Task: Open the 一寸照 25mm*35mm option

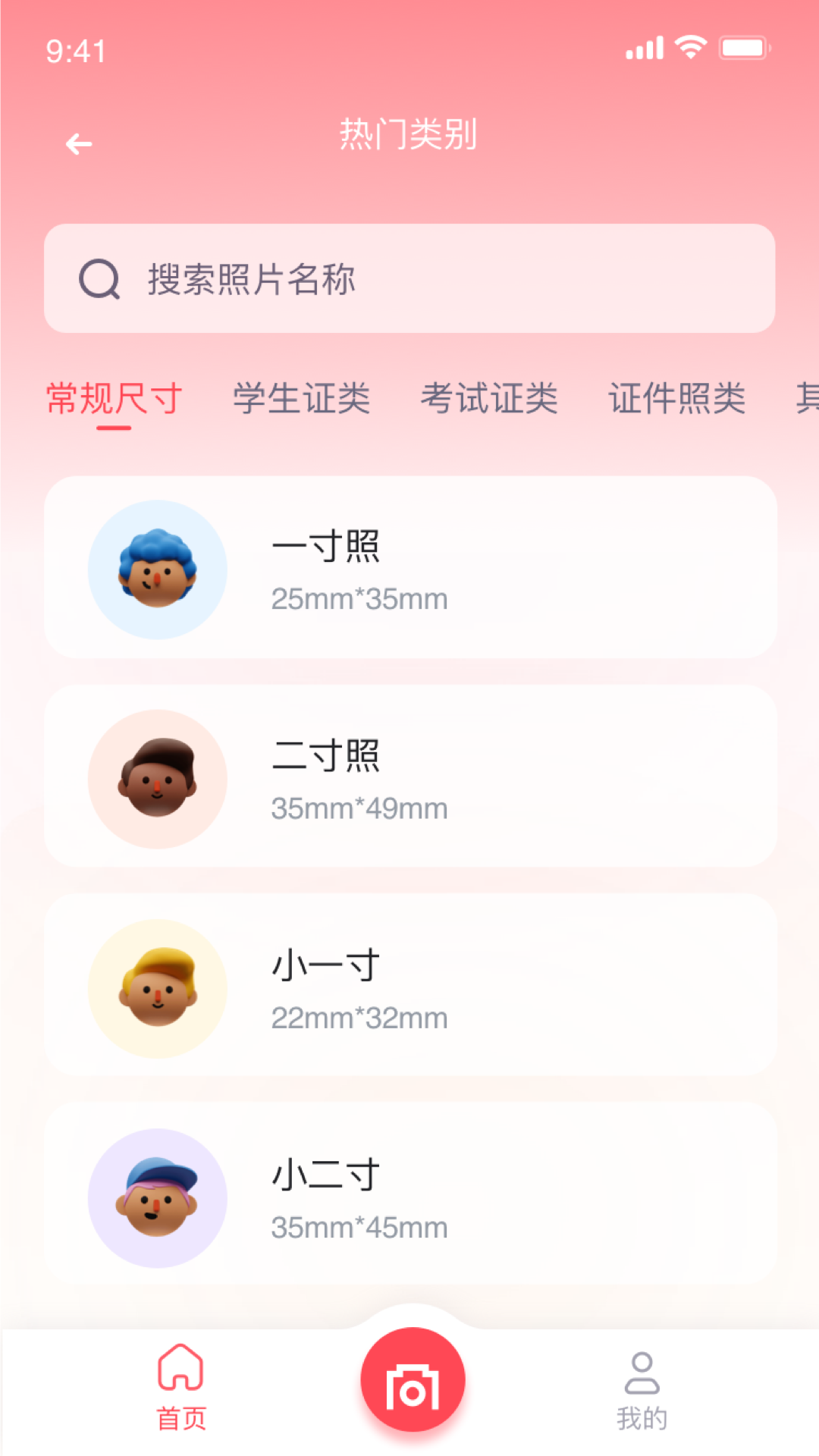Action: tap(409, 570)
